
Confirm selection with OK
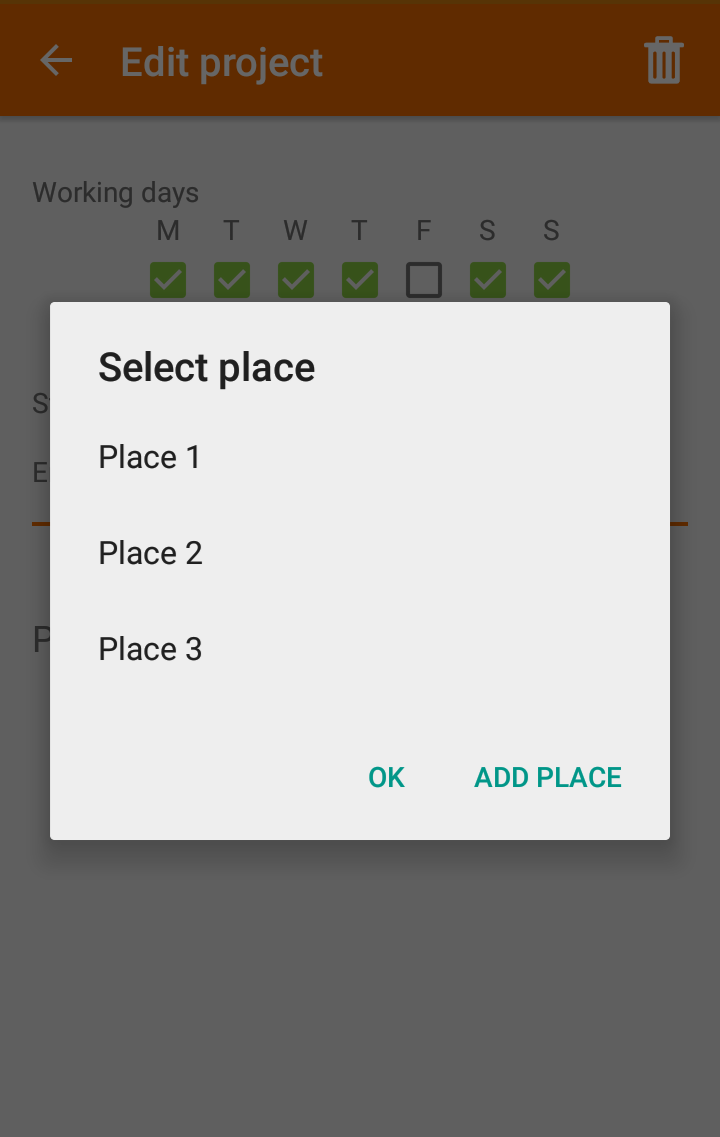pos(386,777)
